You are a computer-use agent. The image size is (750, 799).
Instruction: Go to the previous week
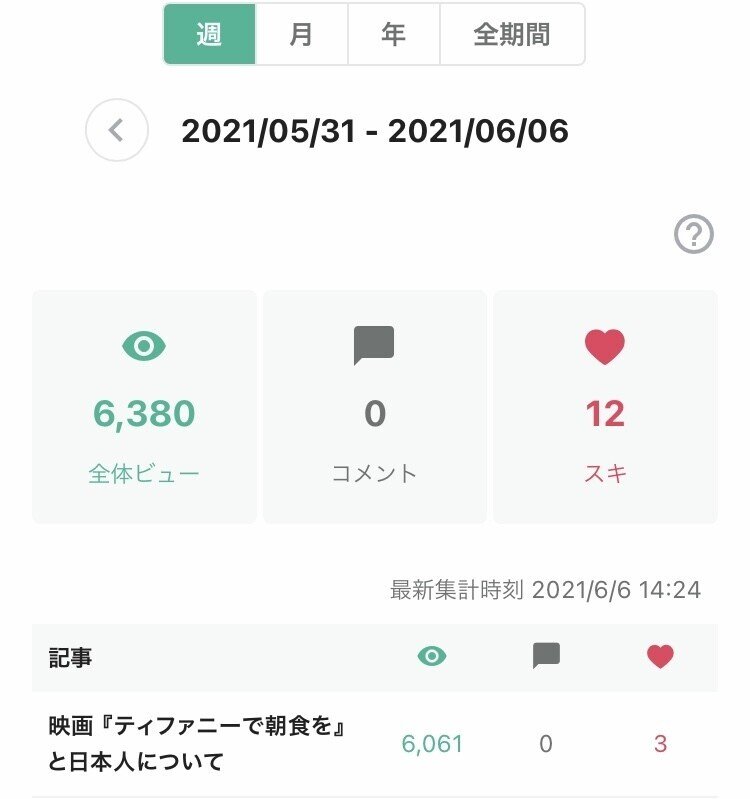pyautogui.click(x=117, y=131)
